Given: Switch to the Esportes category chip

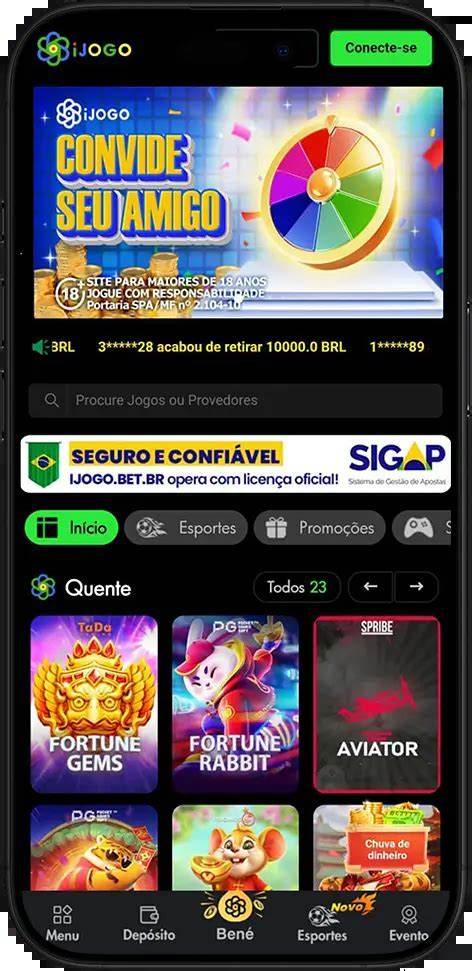Looking at the screenshot, I should 186,528.
